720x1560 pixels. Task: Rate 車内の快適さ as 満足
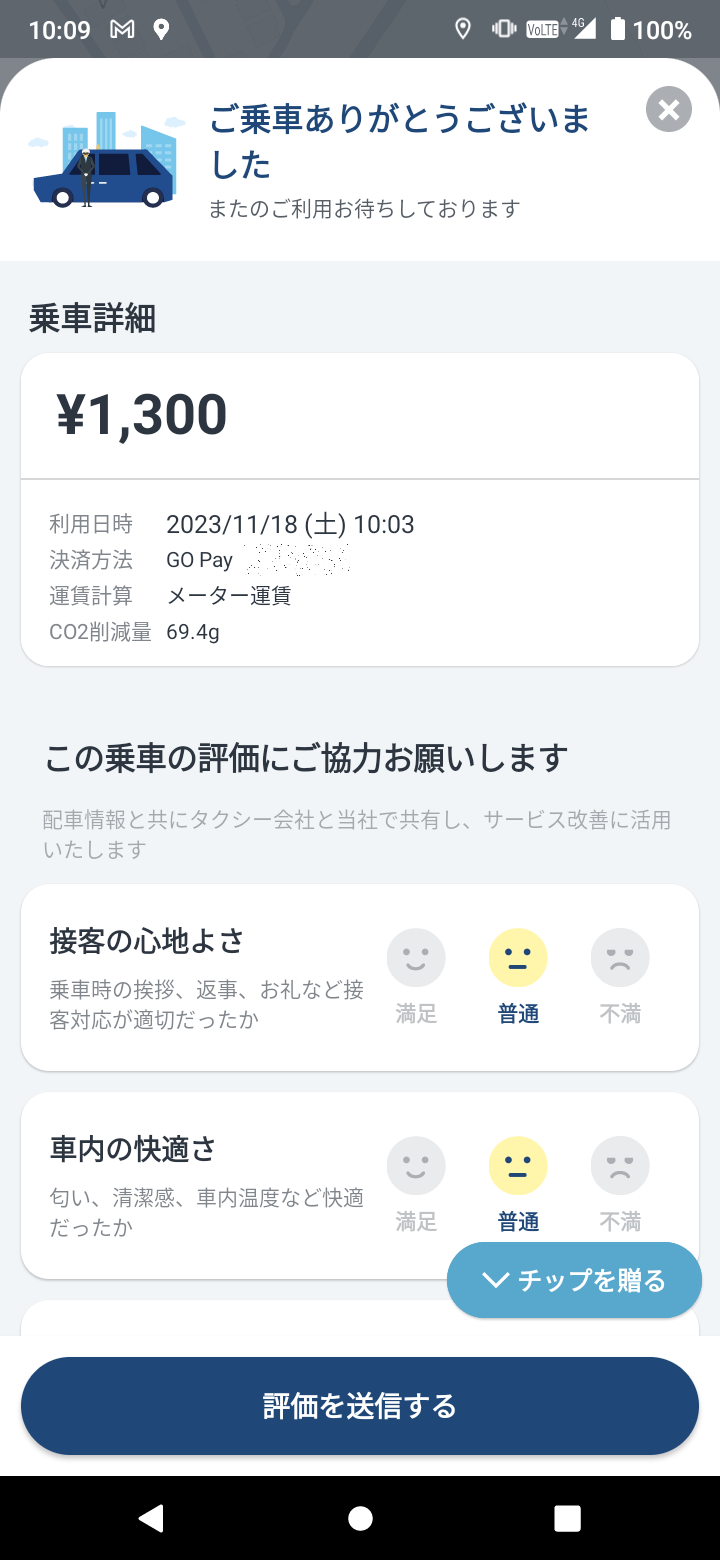[416, 1185]
